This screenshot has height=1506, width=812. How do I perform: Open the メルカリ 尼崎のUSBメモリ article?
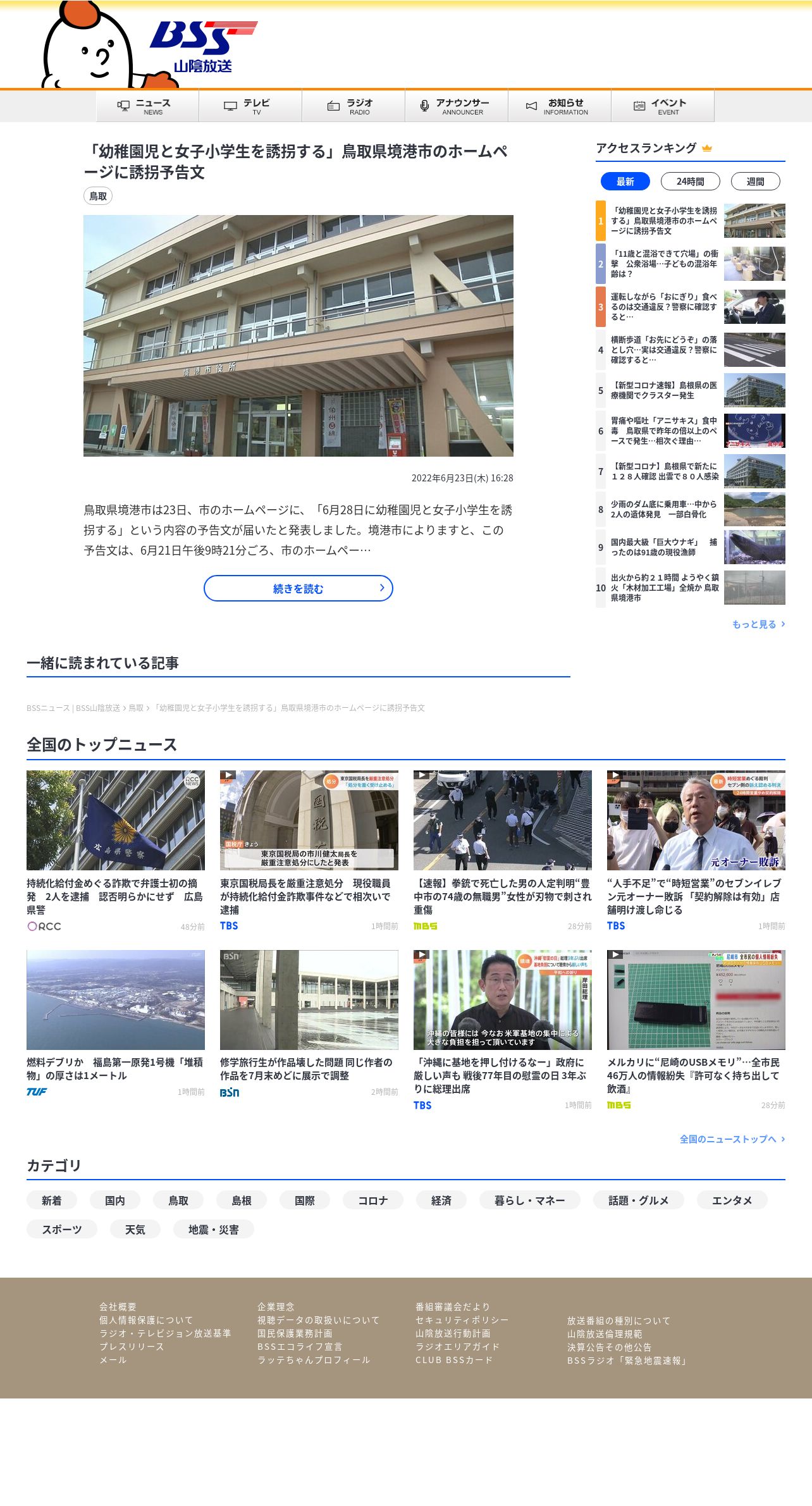click(696, 1030)
